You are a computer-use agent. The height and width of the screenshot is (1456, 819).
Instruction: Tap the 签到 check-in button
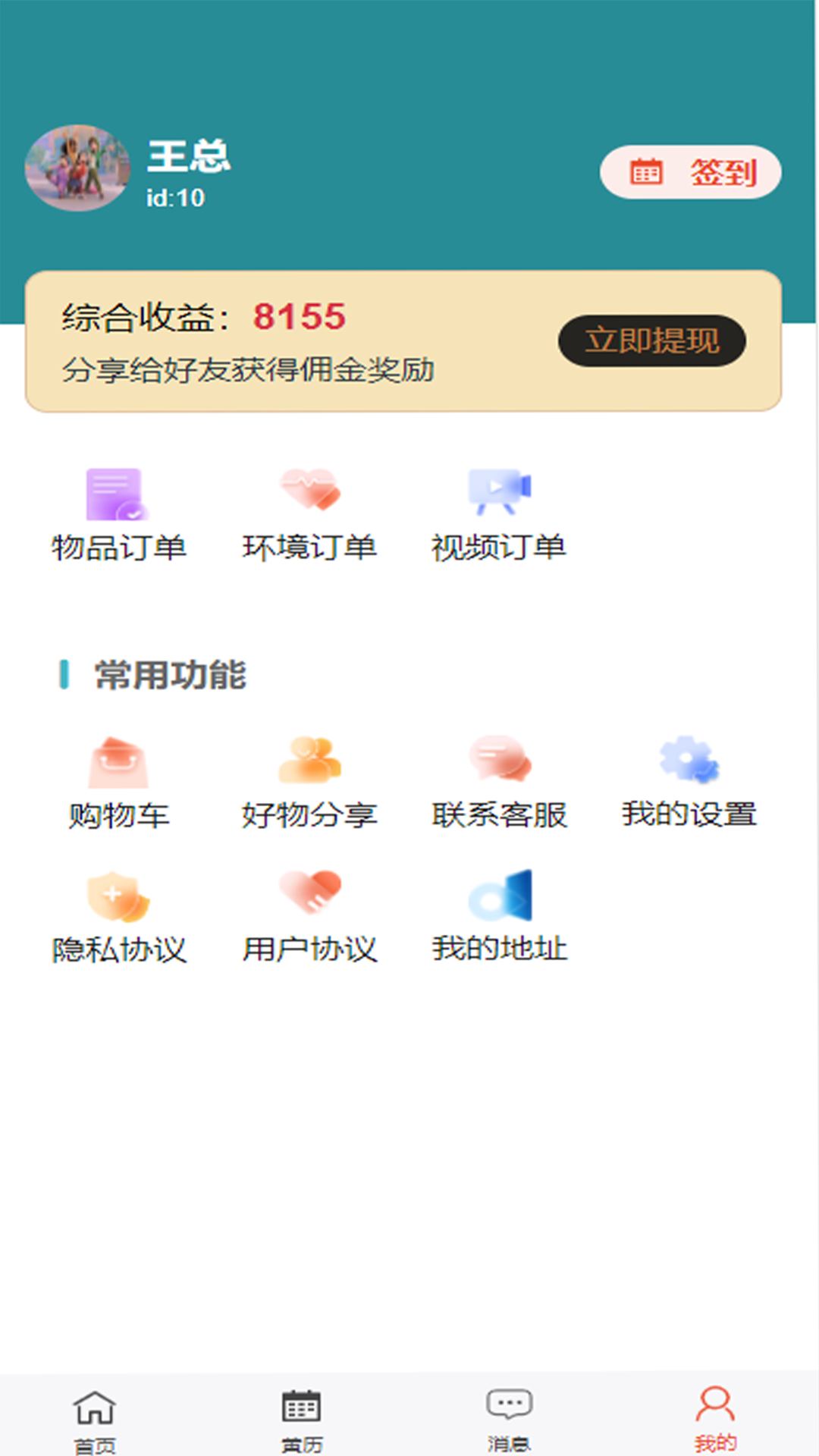click(x=690, y=173)
